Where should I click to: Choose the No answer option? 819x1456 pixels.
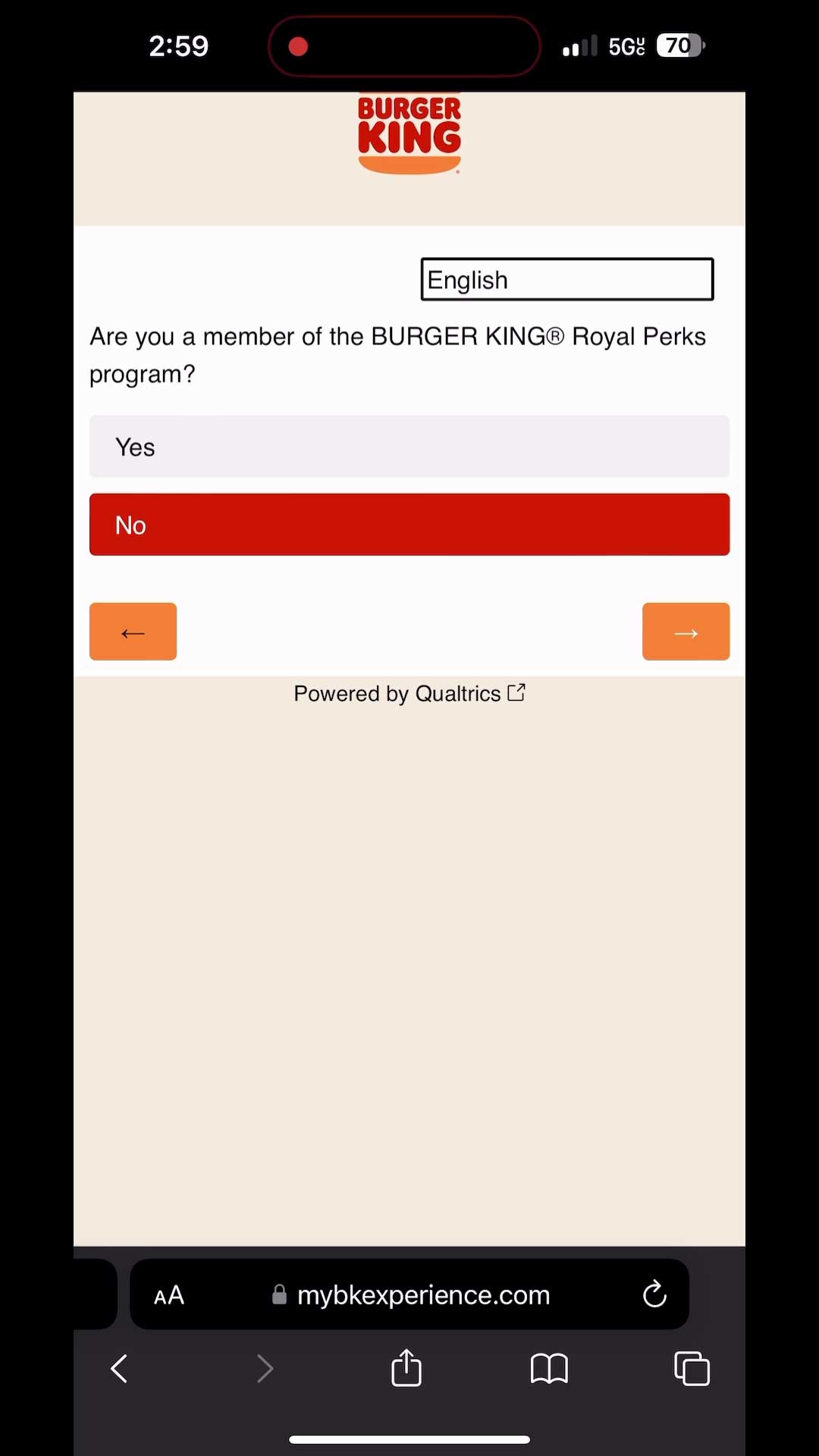click(409, 525)
